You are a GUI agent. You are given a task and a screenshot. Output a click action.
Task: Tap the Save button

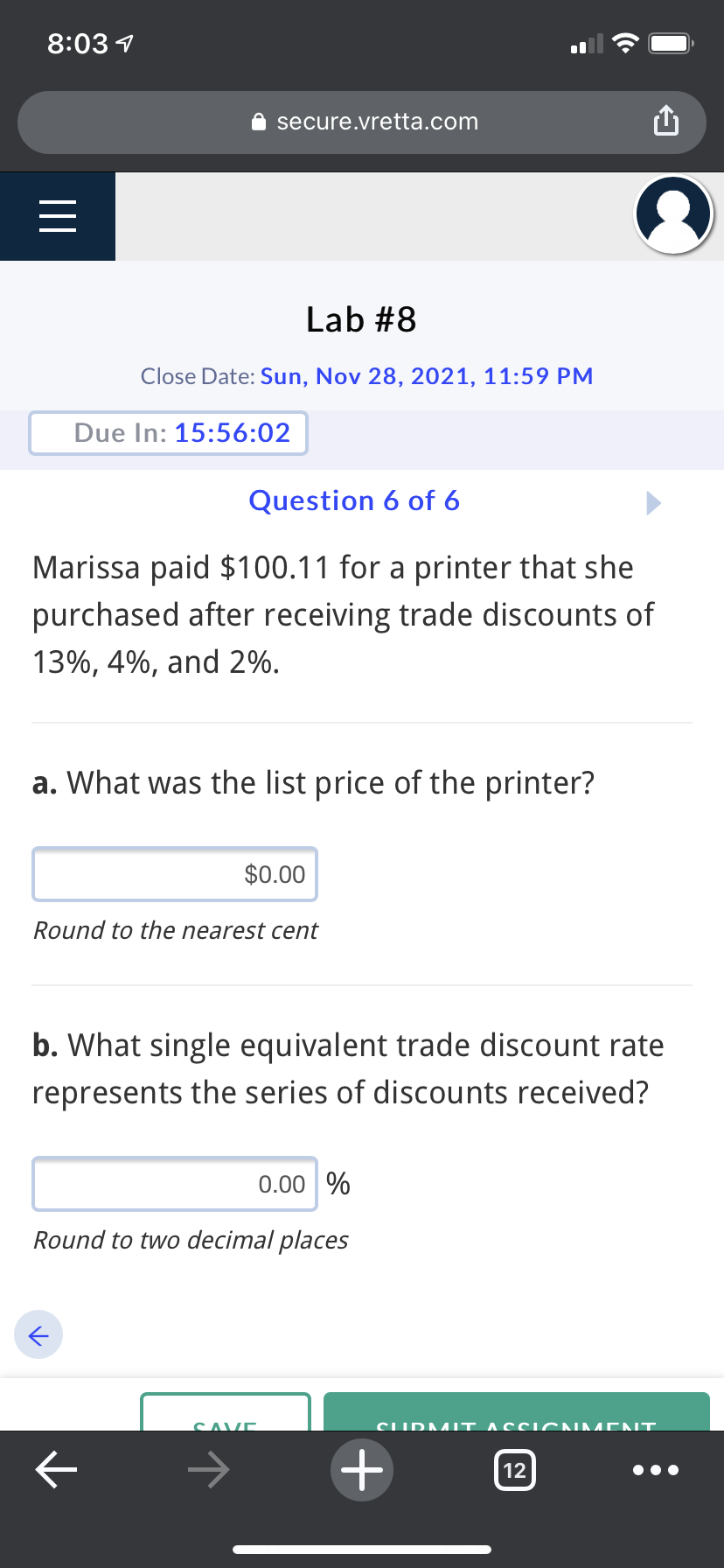pyautogui.click(x=226, y=1414)
